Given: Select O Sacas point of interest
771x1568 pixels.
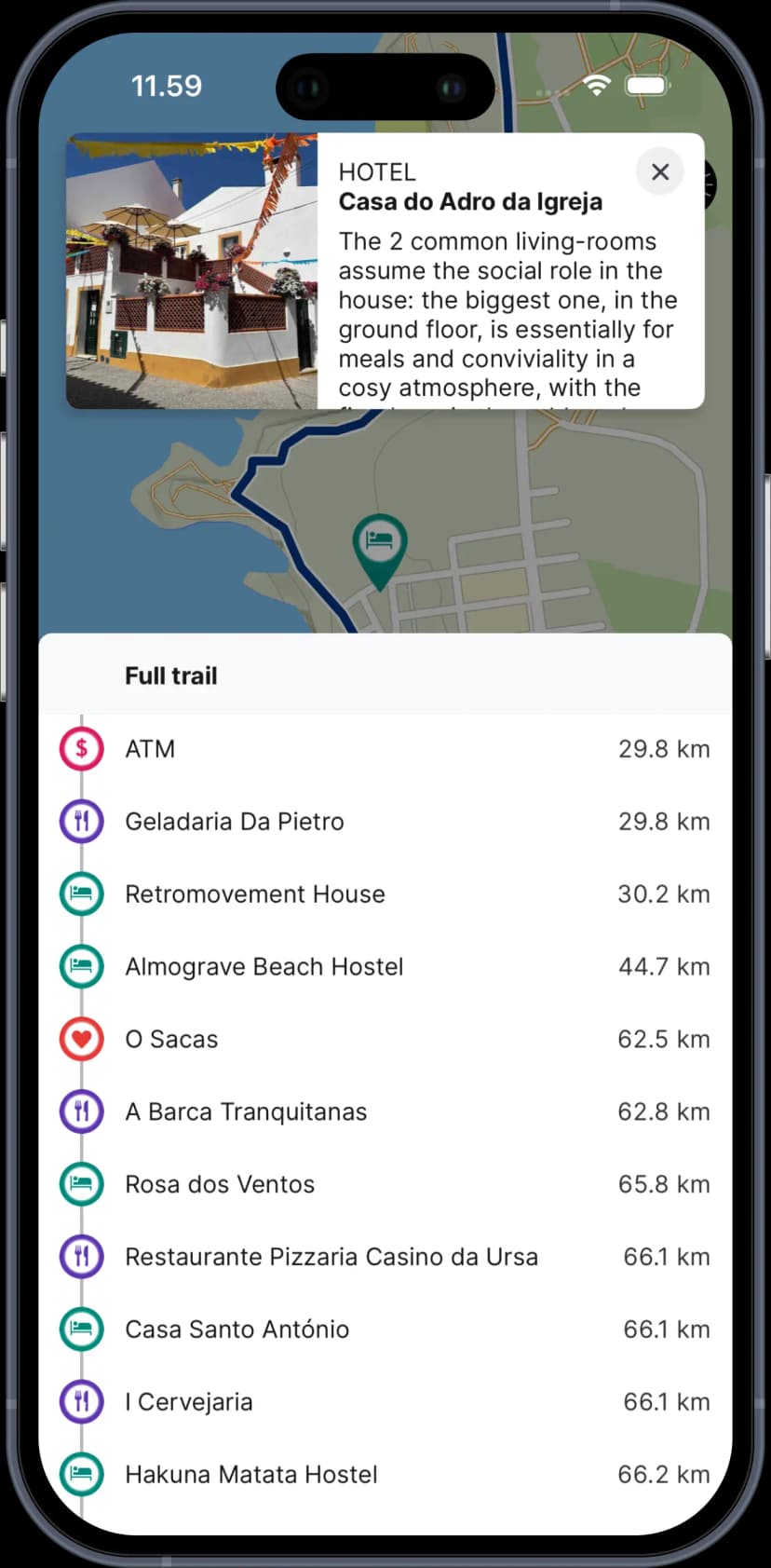Looking at the screenshot, I should 384,1040.
